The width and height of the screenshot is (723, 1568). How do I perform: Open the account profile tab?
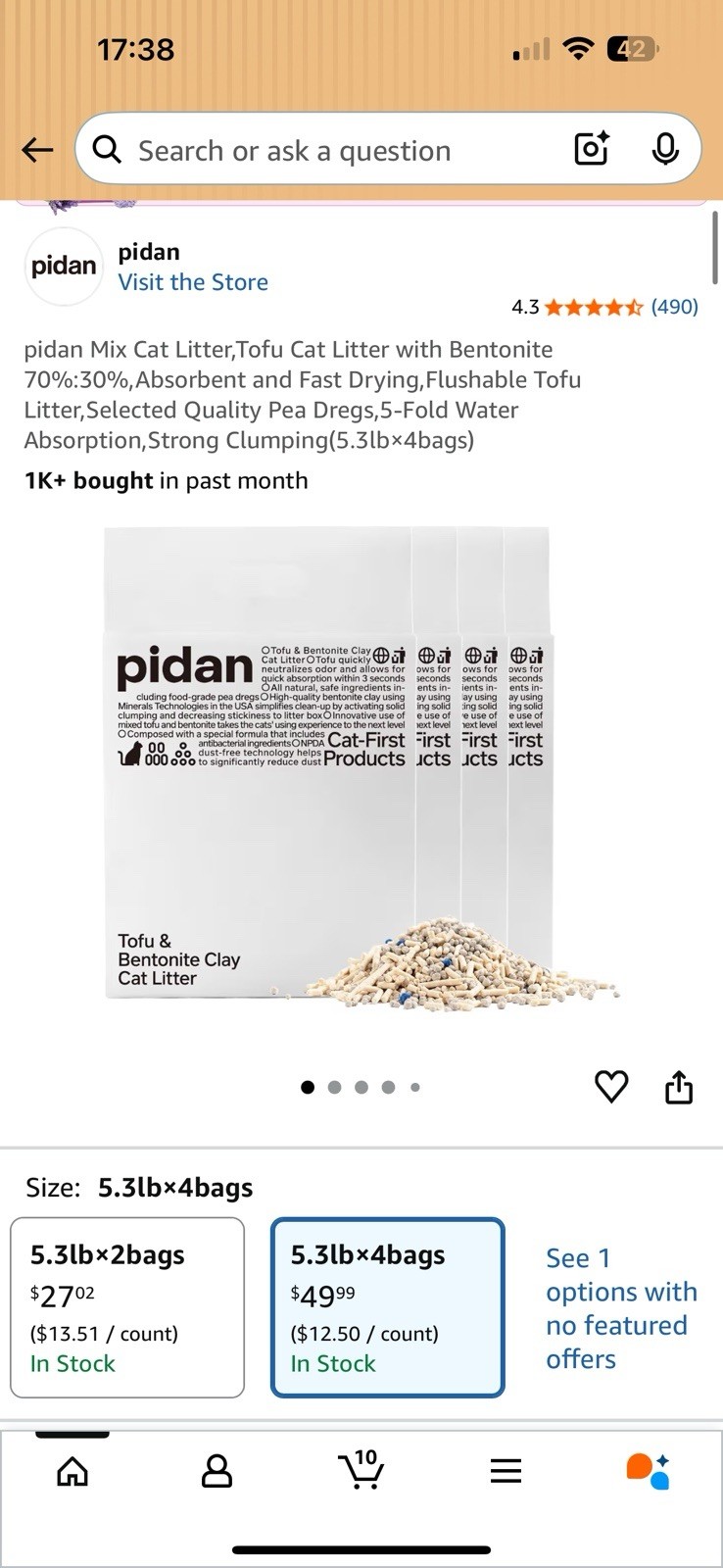point(217,1471)
